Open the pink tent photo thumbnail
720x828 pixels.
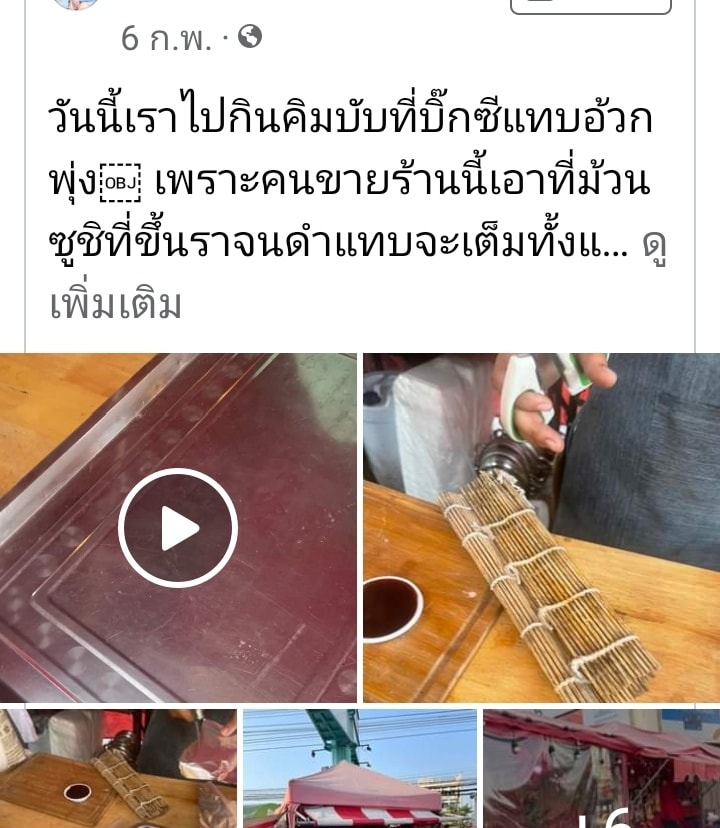[x=359, y=768]
